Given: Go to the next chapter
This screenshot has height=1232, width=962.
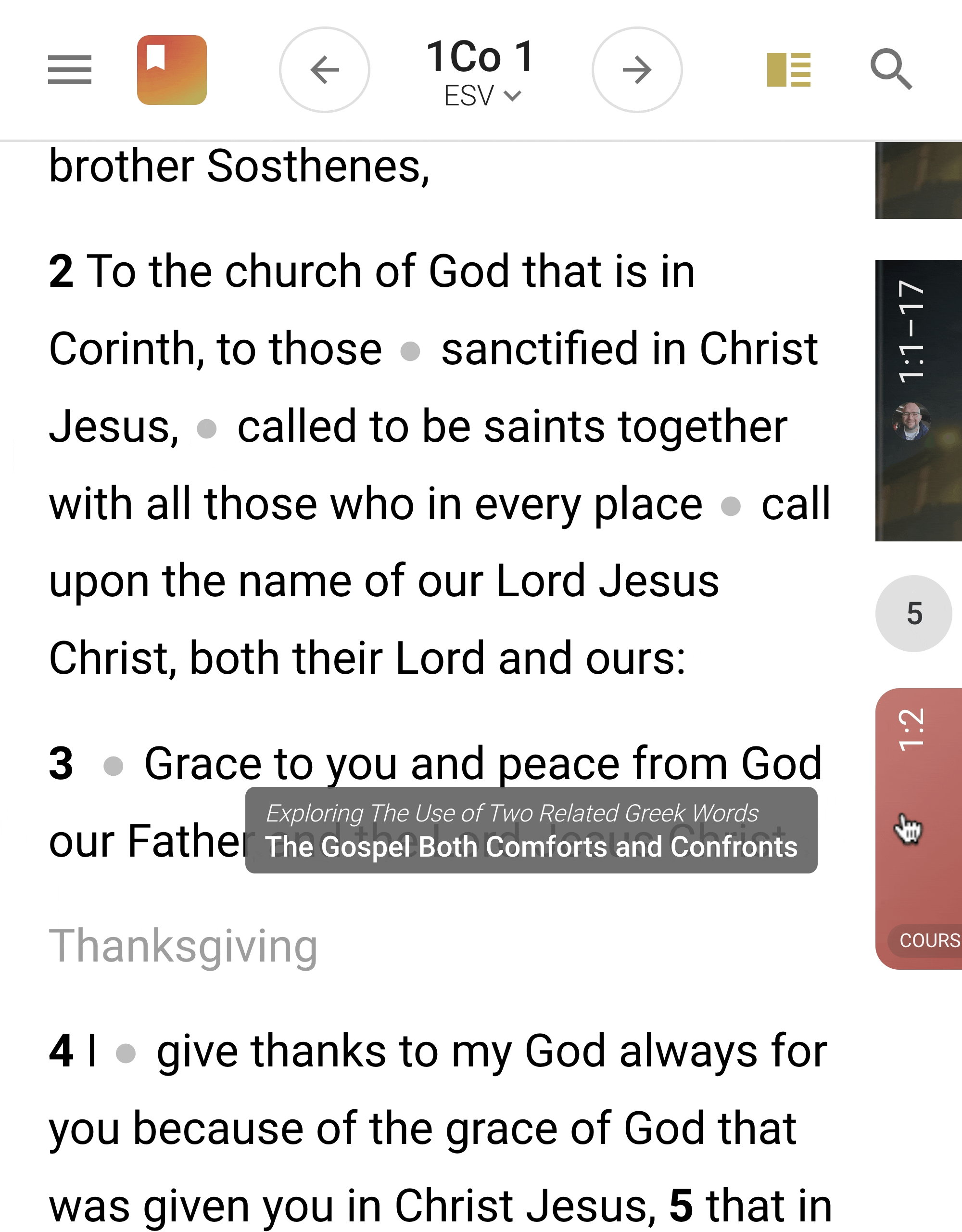Looking at the screenshot, I should 637,70.
